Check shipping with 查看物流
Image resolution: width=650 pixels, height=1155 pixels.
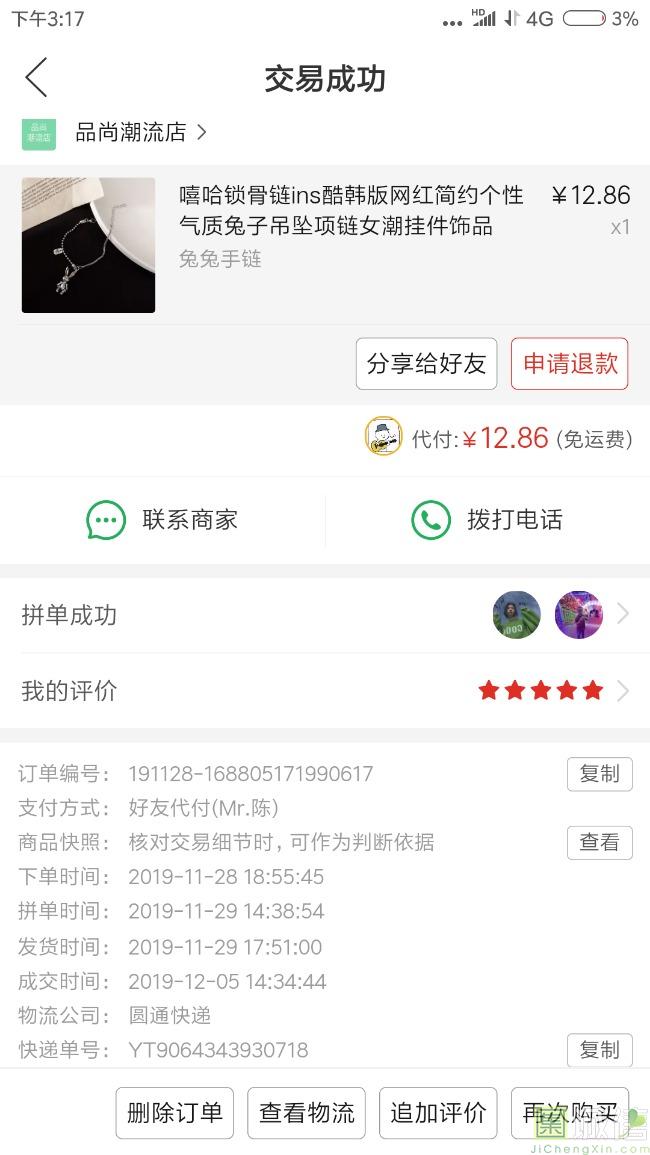coord(306,1113)
